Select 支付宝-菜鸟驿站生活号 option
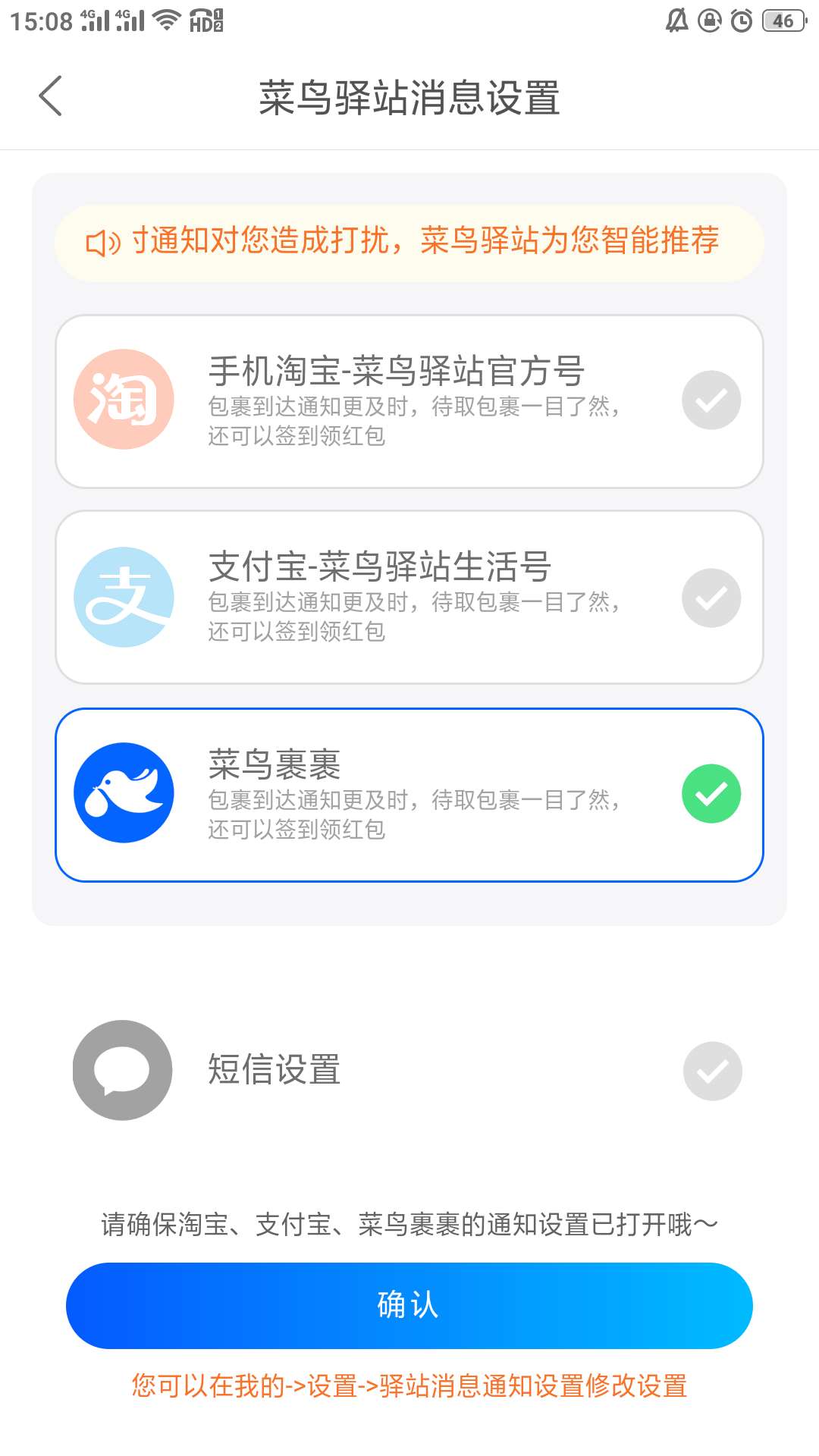 [x=711, y=598]
